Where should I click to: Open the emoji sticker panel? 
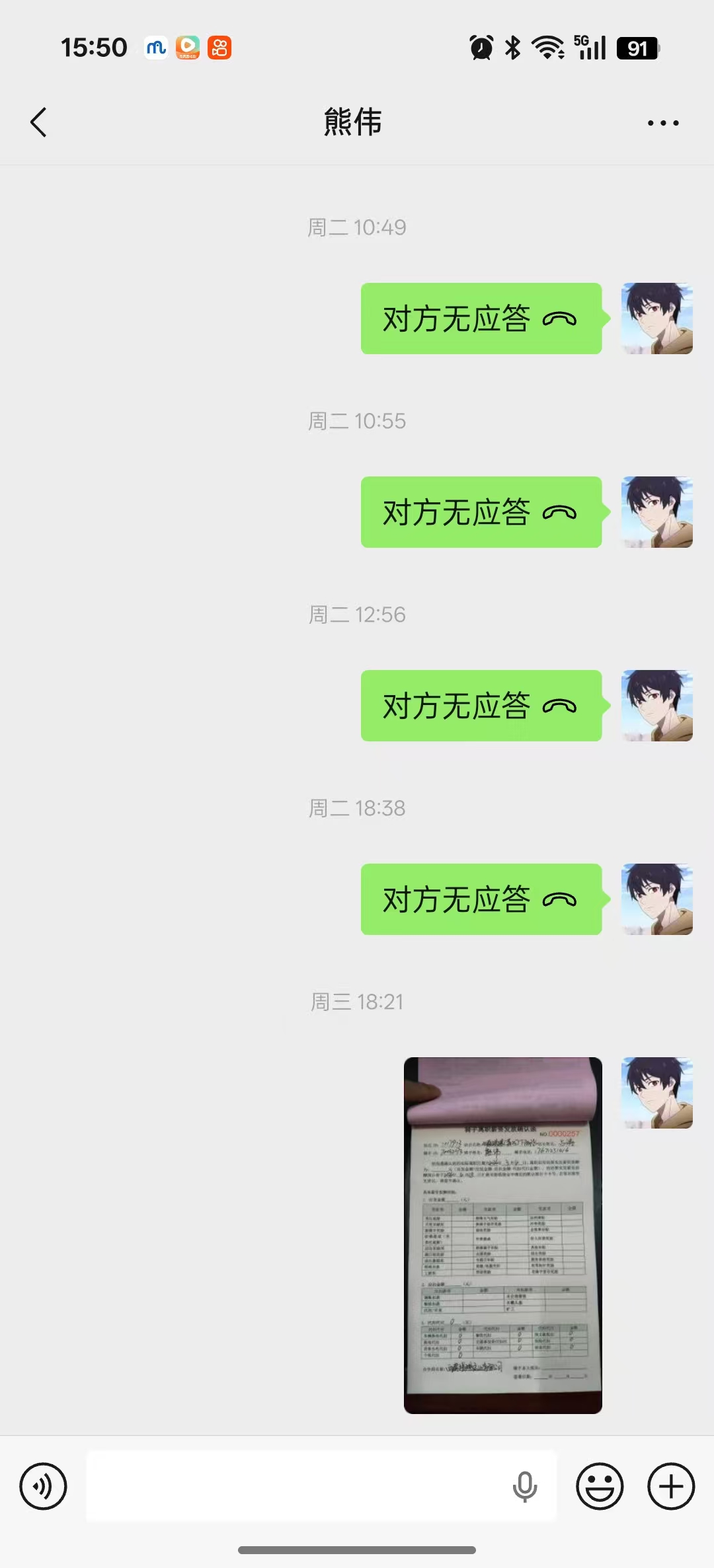(x=600, y=1486)
